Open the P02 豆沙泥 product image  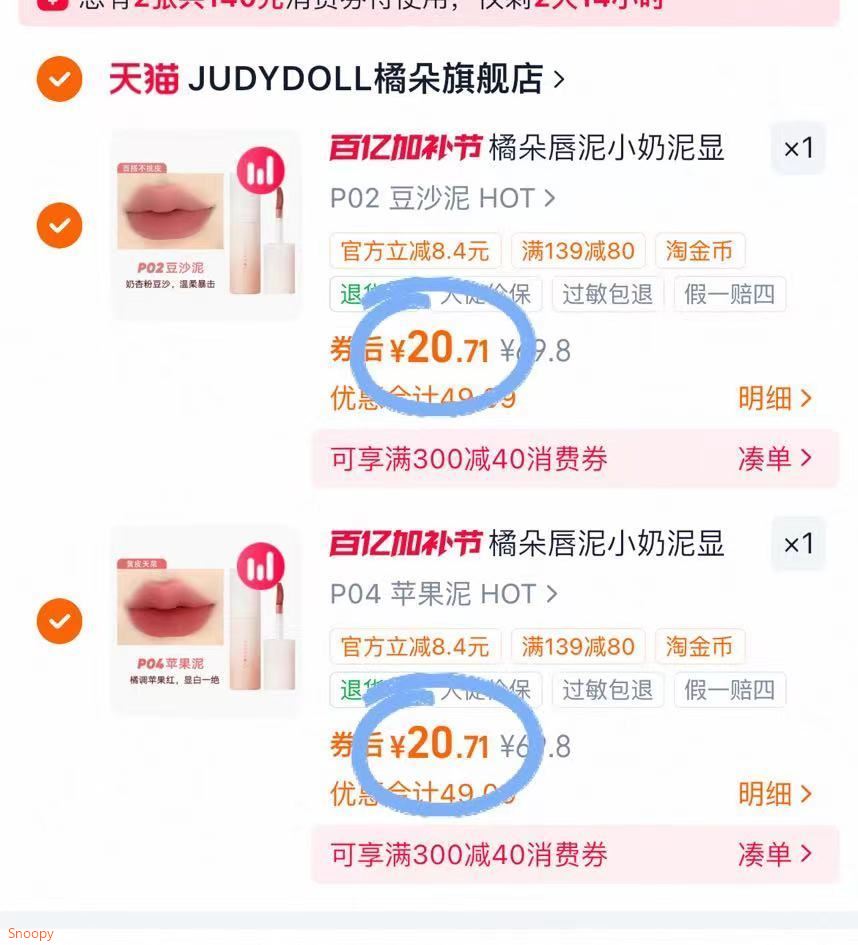tap(206, 225)
